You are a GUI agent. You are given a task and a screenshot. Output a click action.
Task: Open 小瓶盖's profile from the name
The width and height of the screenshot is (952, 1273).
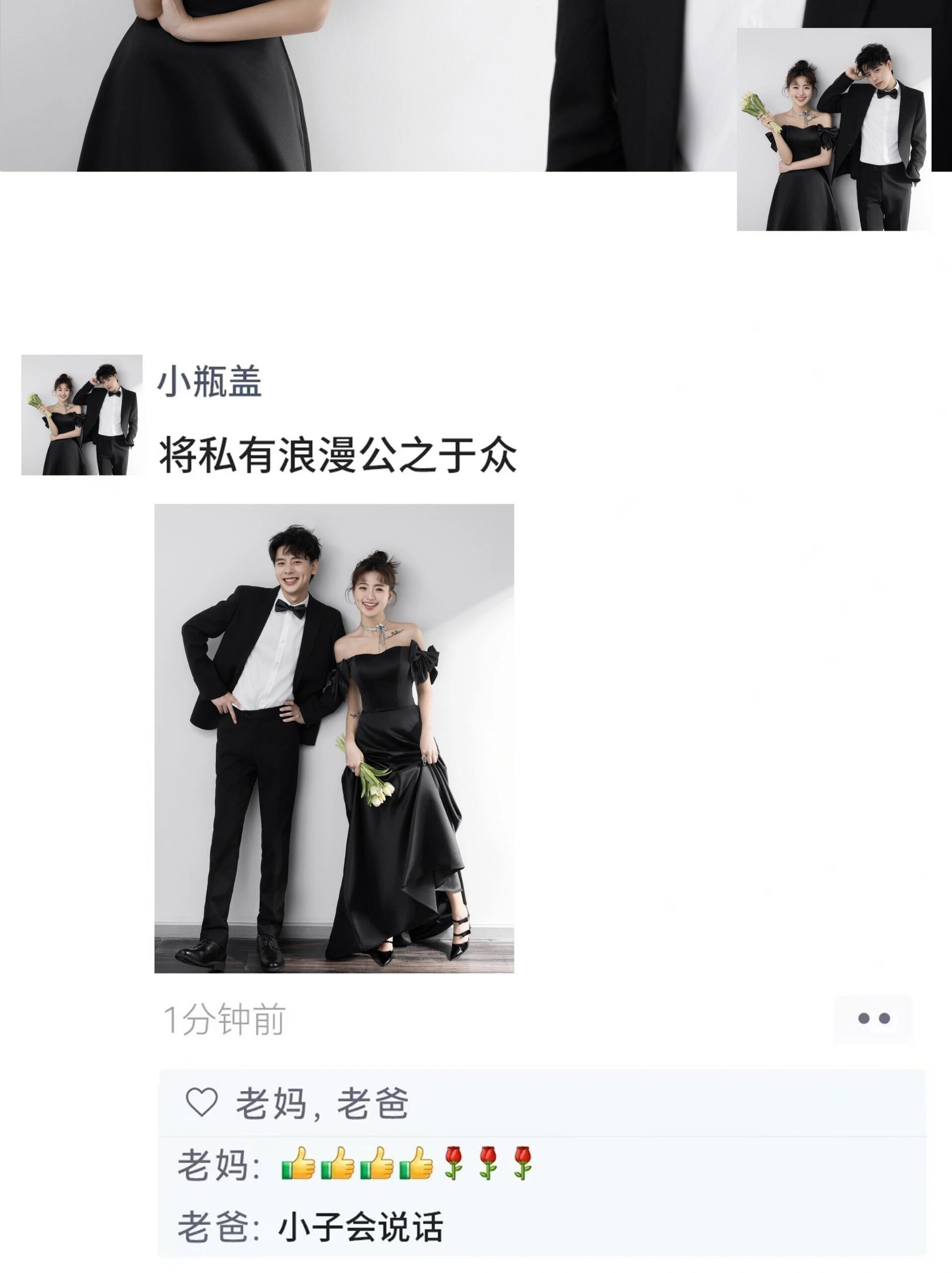coord(209,382)
